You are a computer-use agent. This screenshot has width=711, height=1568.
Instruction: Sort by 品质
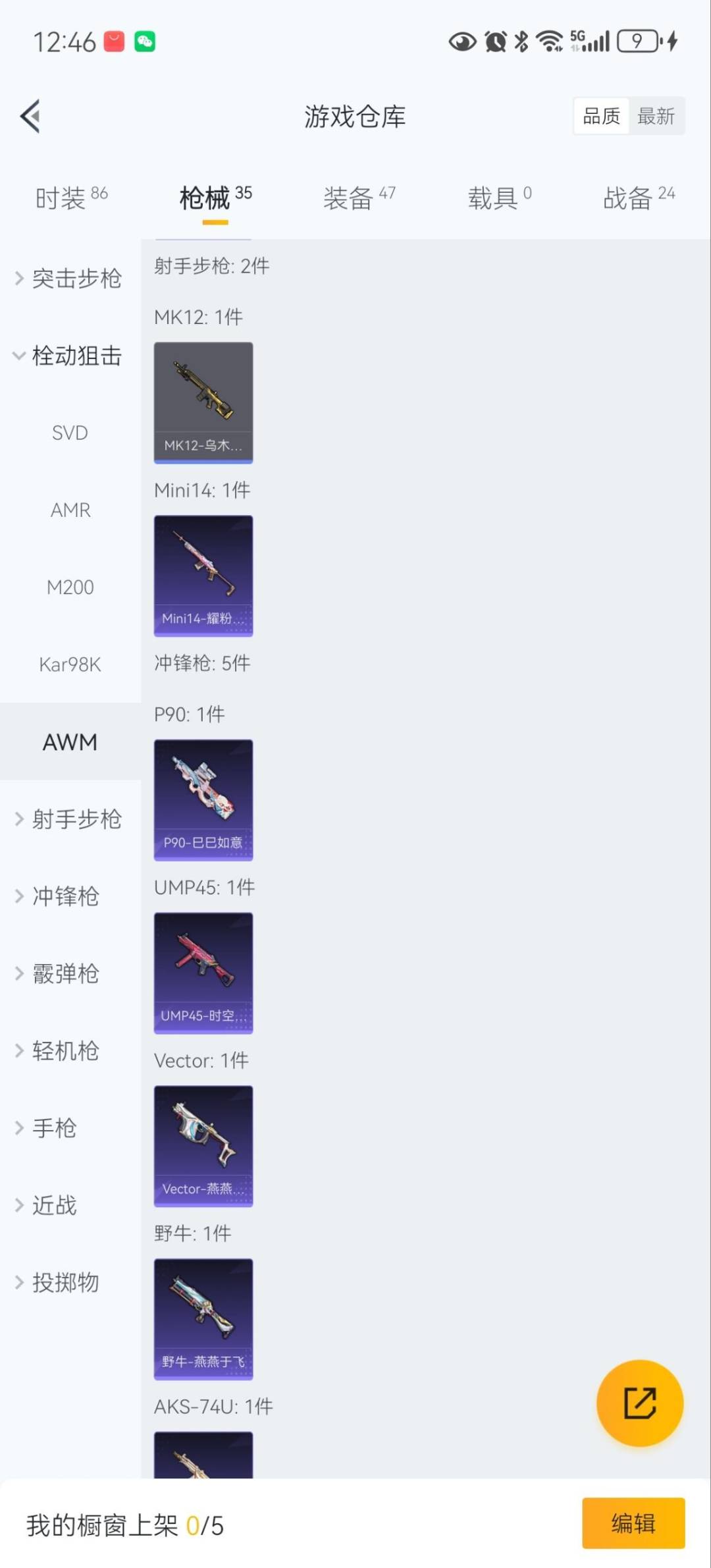[x=601, y=117]
